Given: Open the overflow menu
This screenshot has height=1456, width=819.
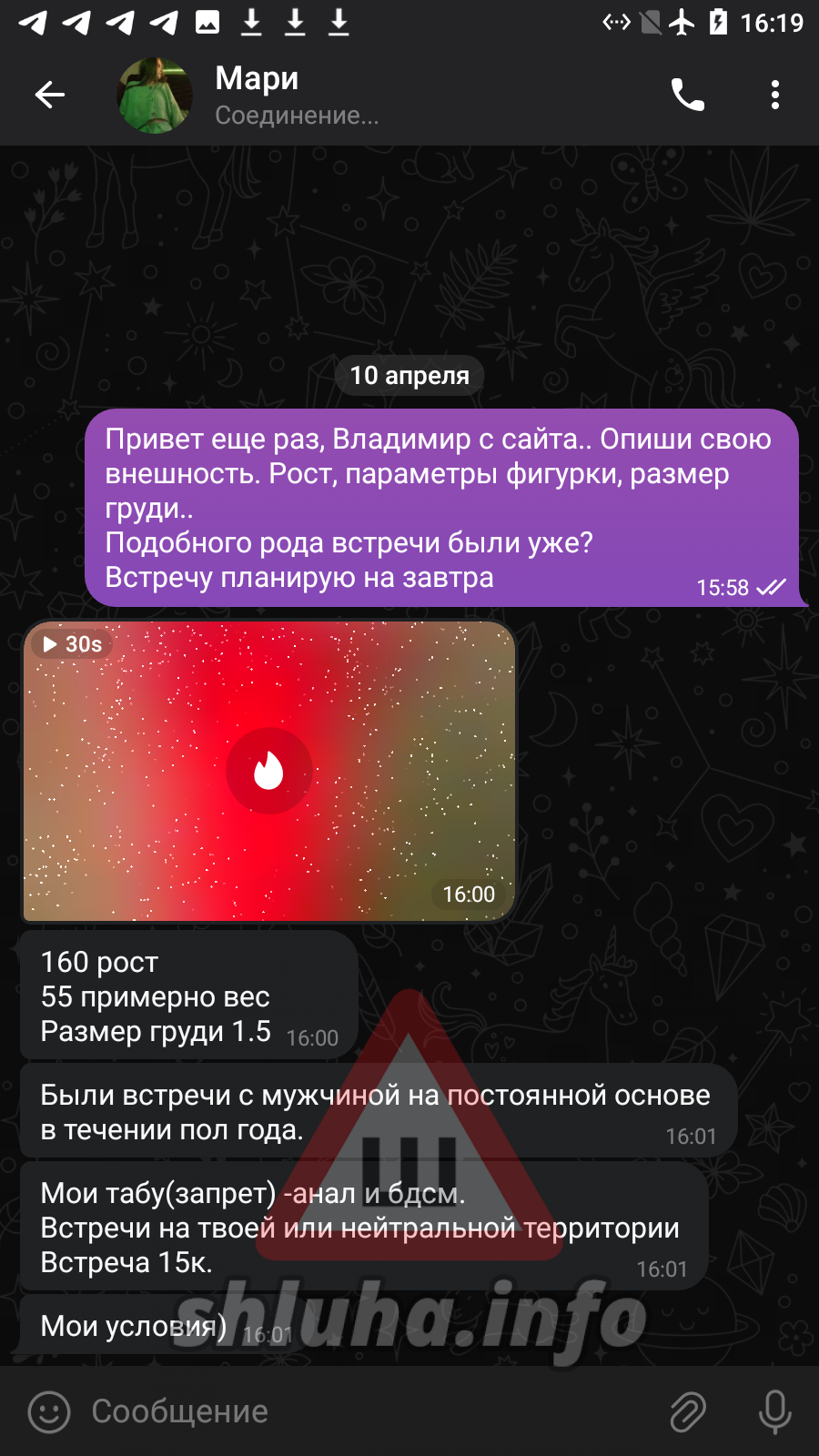Looking at the screenshot, I should pyautogui.click(x=774, y=95).
